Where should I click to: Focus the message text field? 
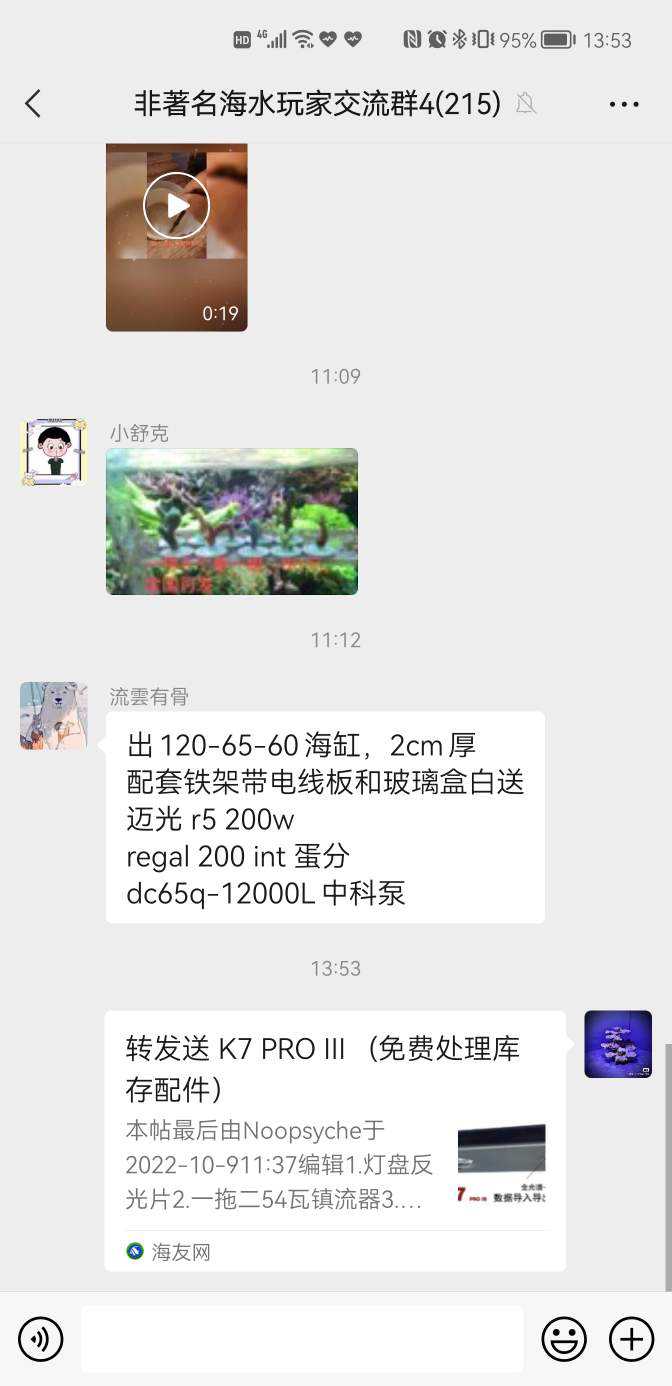tap(302, 1339)
